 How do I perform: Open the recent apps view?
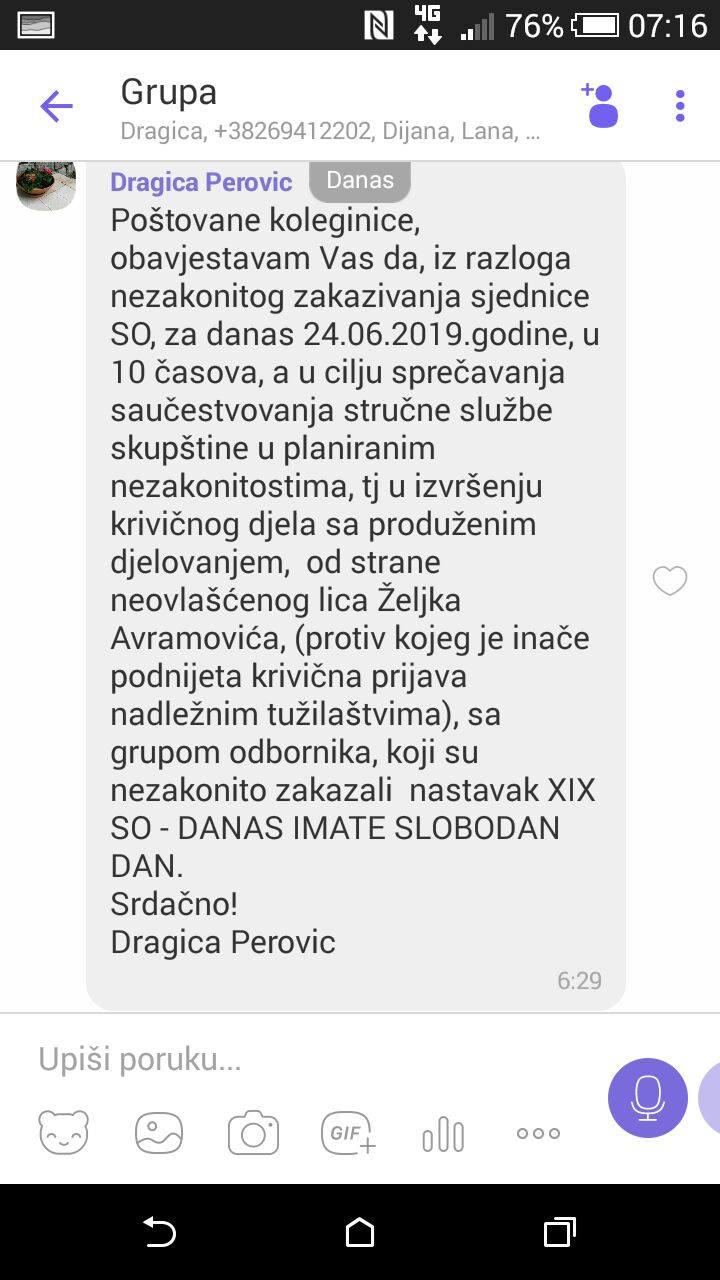tap(560, 1232)
